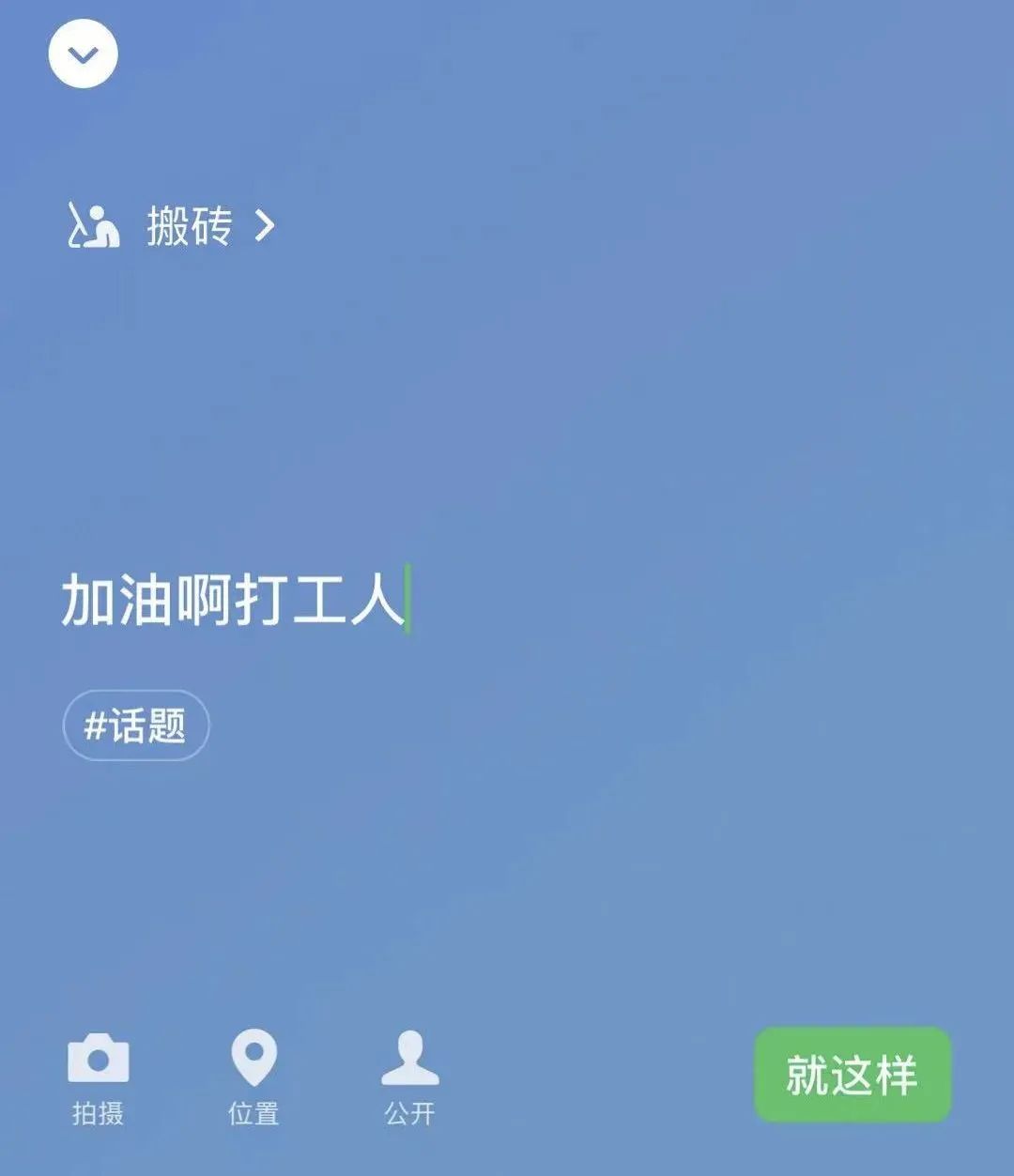The height and width of the screenshot is (1176, 1014).
Task: Tap the 搬砖 label to change status
Action: [x=189, y=226]
